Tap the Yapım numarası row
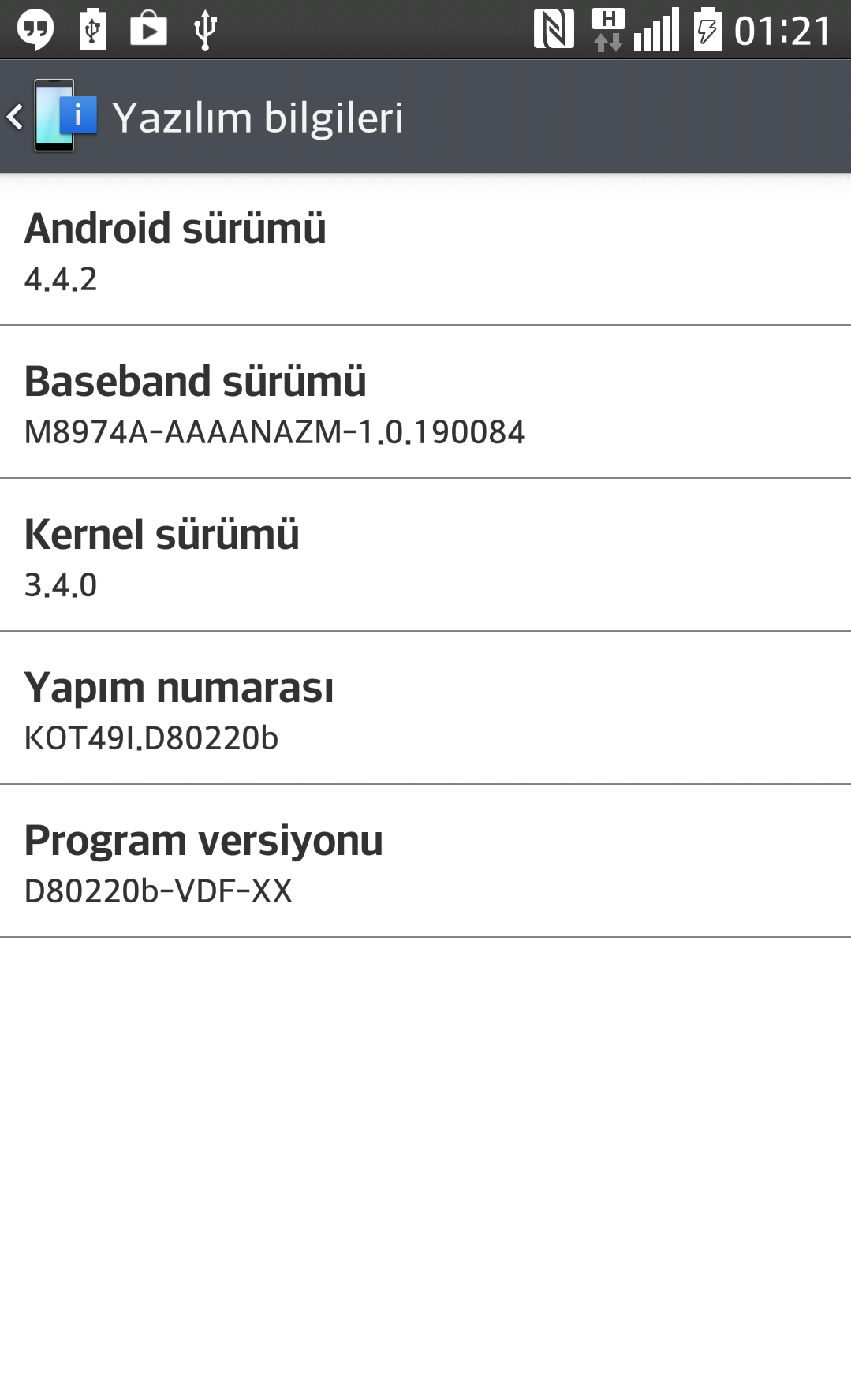Viewport: 851px width, 1400px height. pyautogui.click(x=425, y=708)
